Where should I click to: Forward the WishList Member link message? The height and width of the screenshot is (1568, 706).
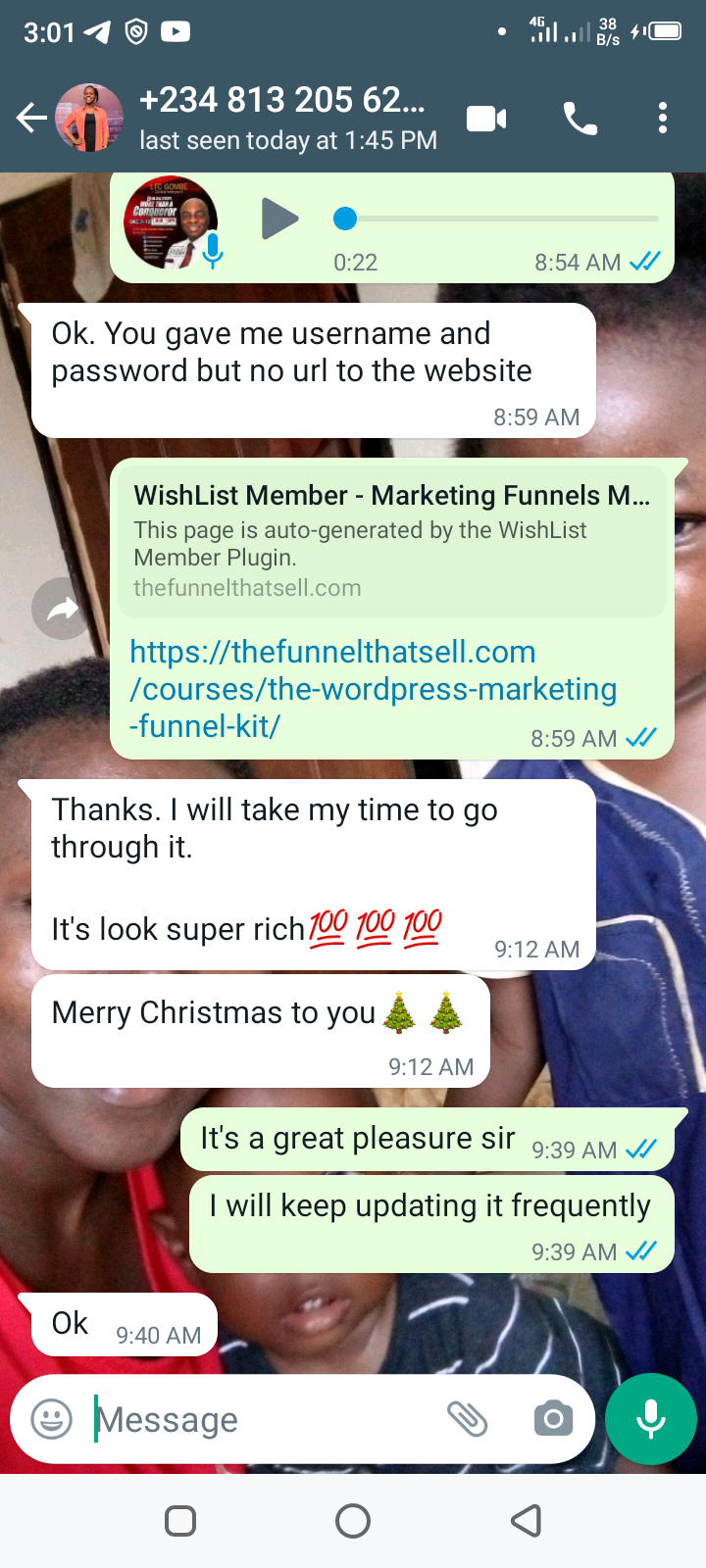[62, 609]
